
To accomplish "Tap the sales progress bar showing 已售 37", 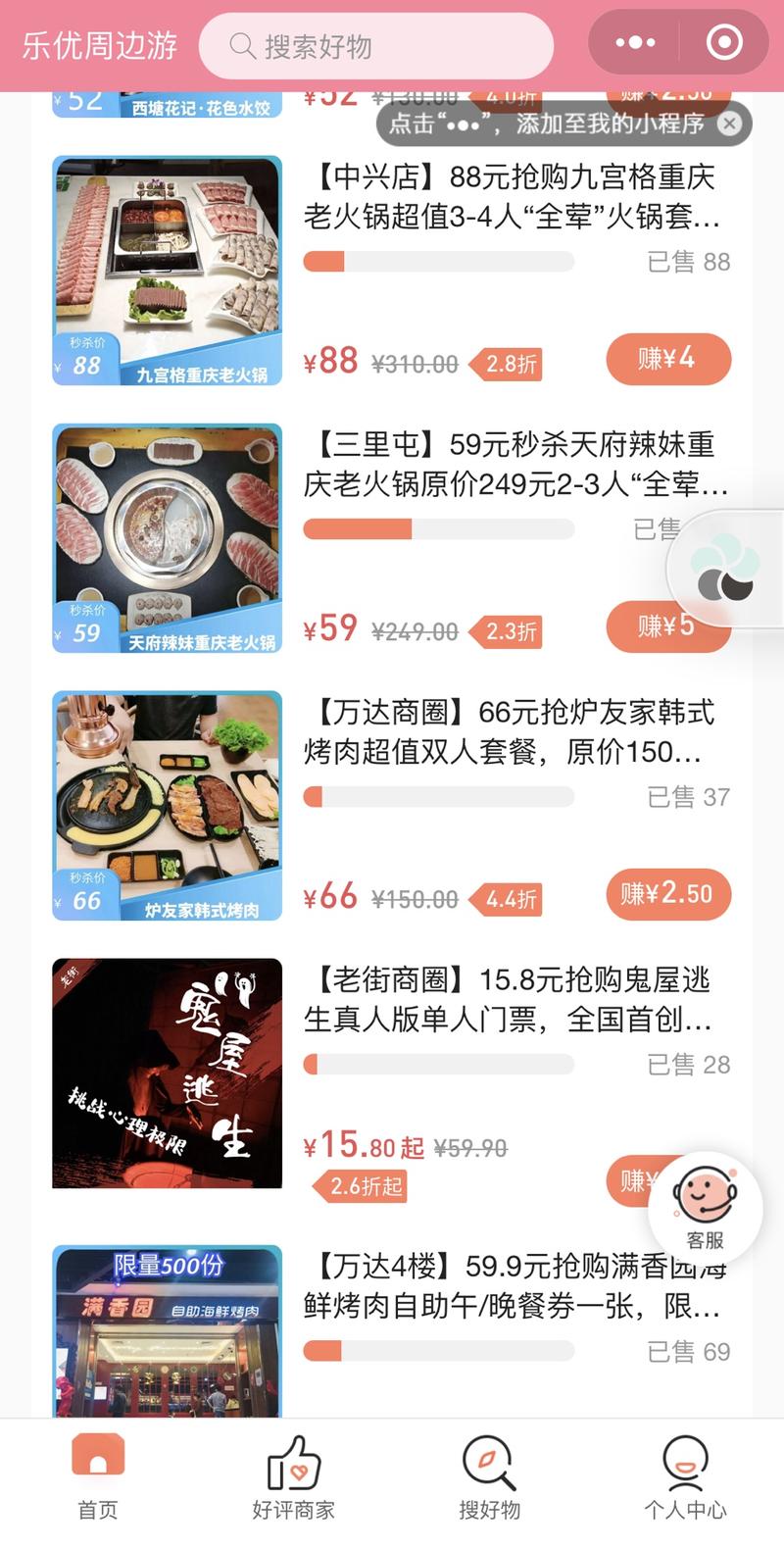I will (x=439, y=797).
